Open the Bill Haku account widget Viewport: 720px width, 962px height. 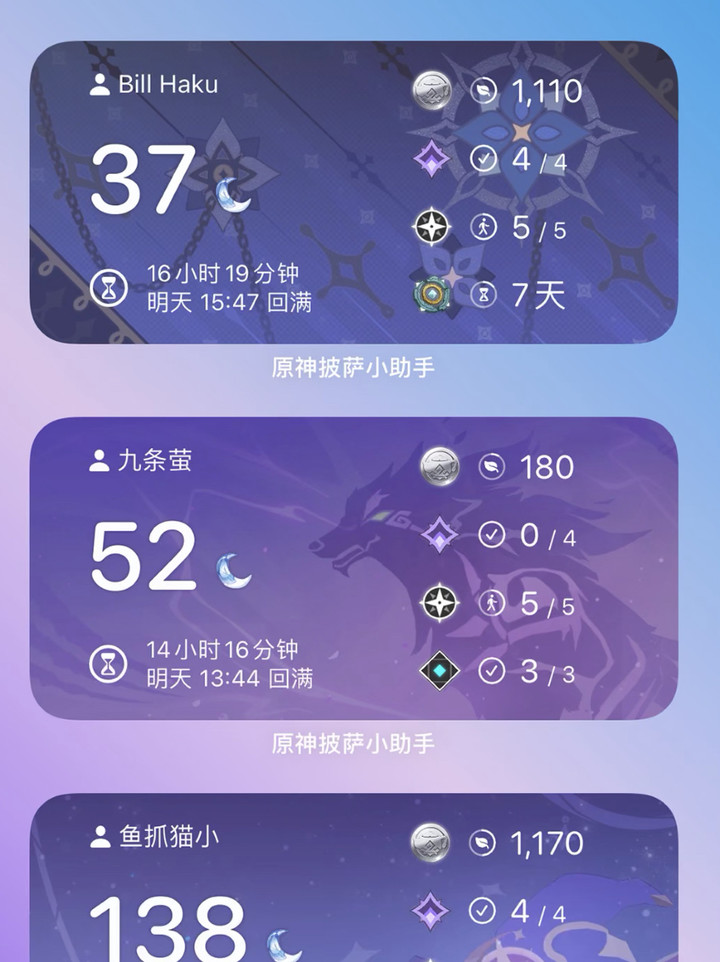pyautogui.click(x=353, y=193)
